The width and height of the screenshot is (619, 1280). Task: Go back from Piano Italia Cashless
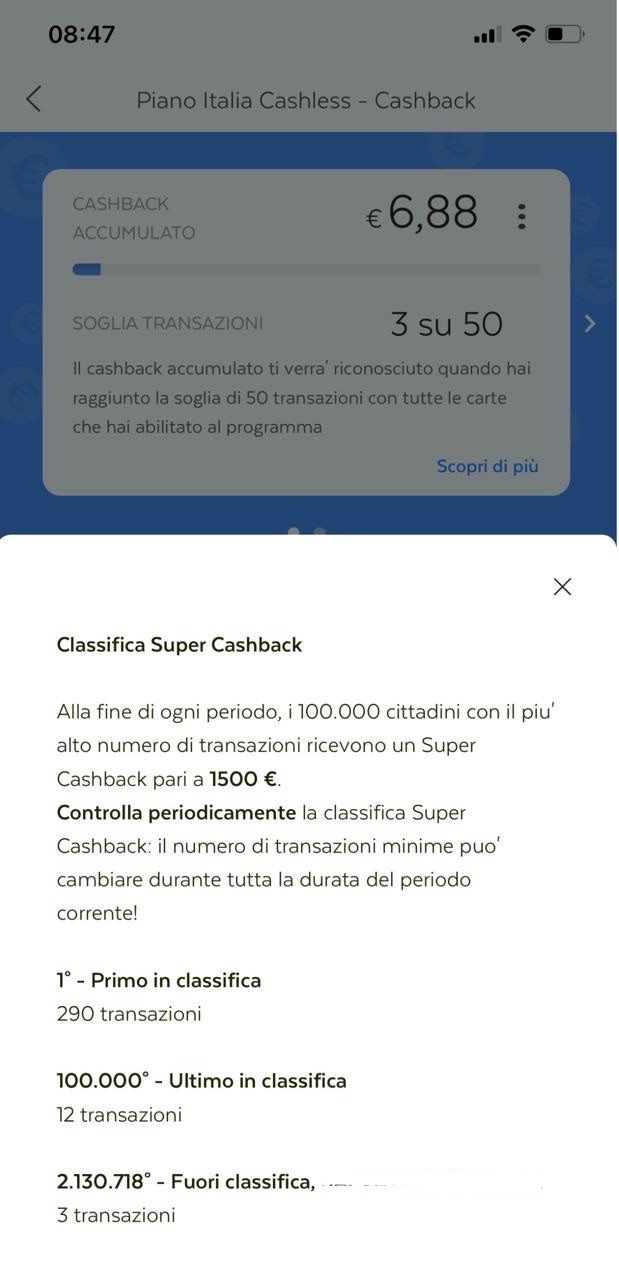[x=34, y=99]
